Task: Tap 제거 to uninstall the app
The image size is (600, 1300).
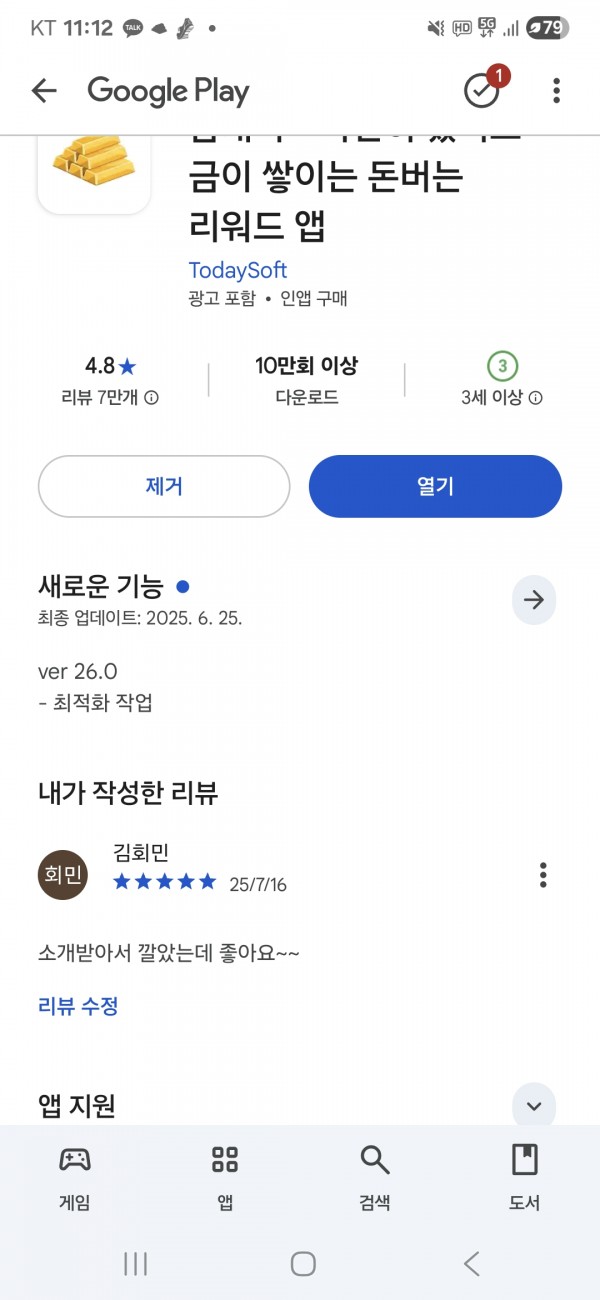Action: tap(164, 487)
